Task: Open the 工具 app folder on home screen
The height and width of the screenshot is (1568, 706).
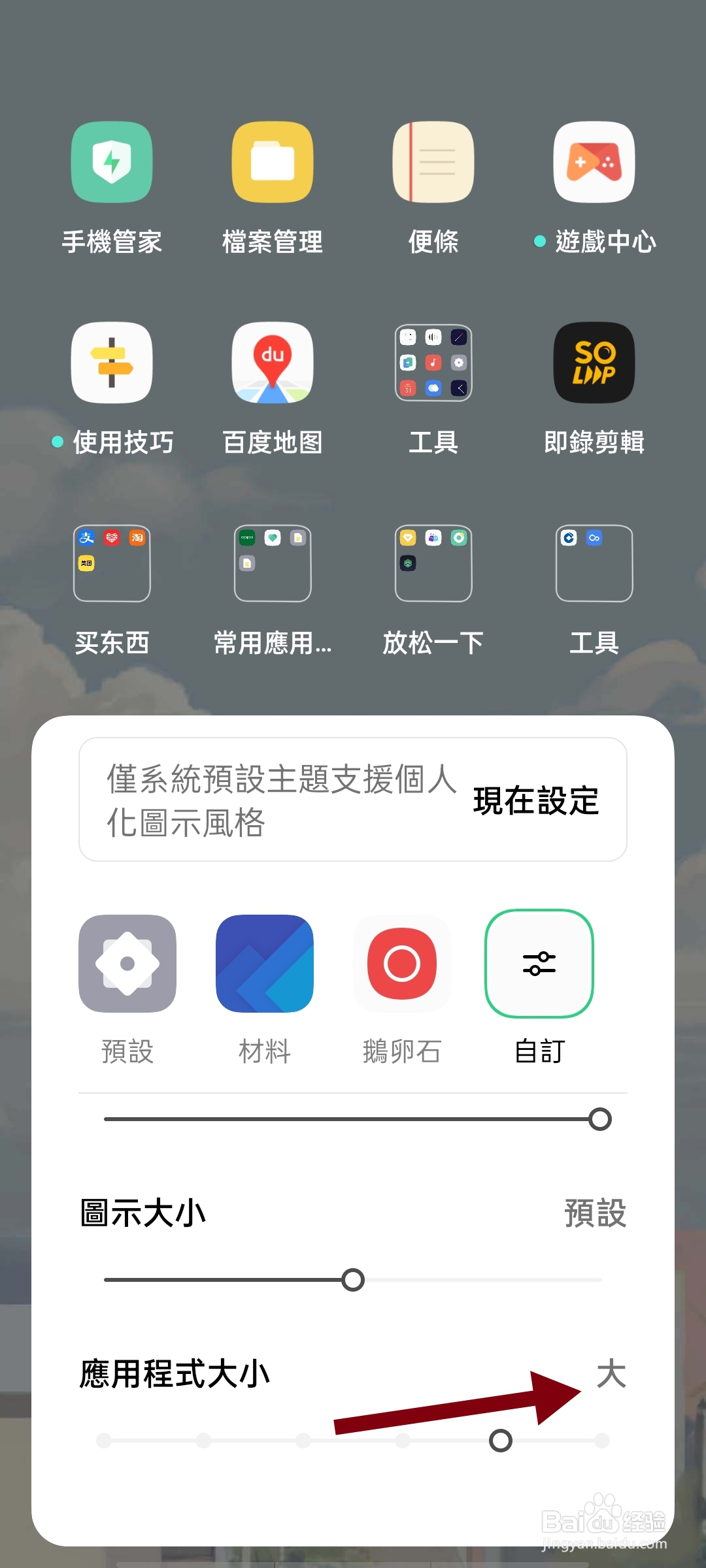Action: coord(433,363)
